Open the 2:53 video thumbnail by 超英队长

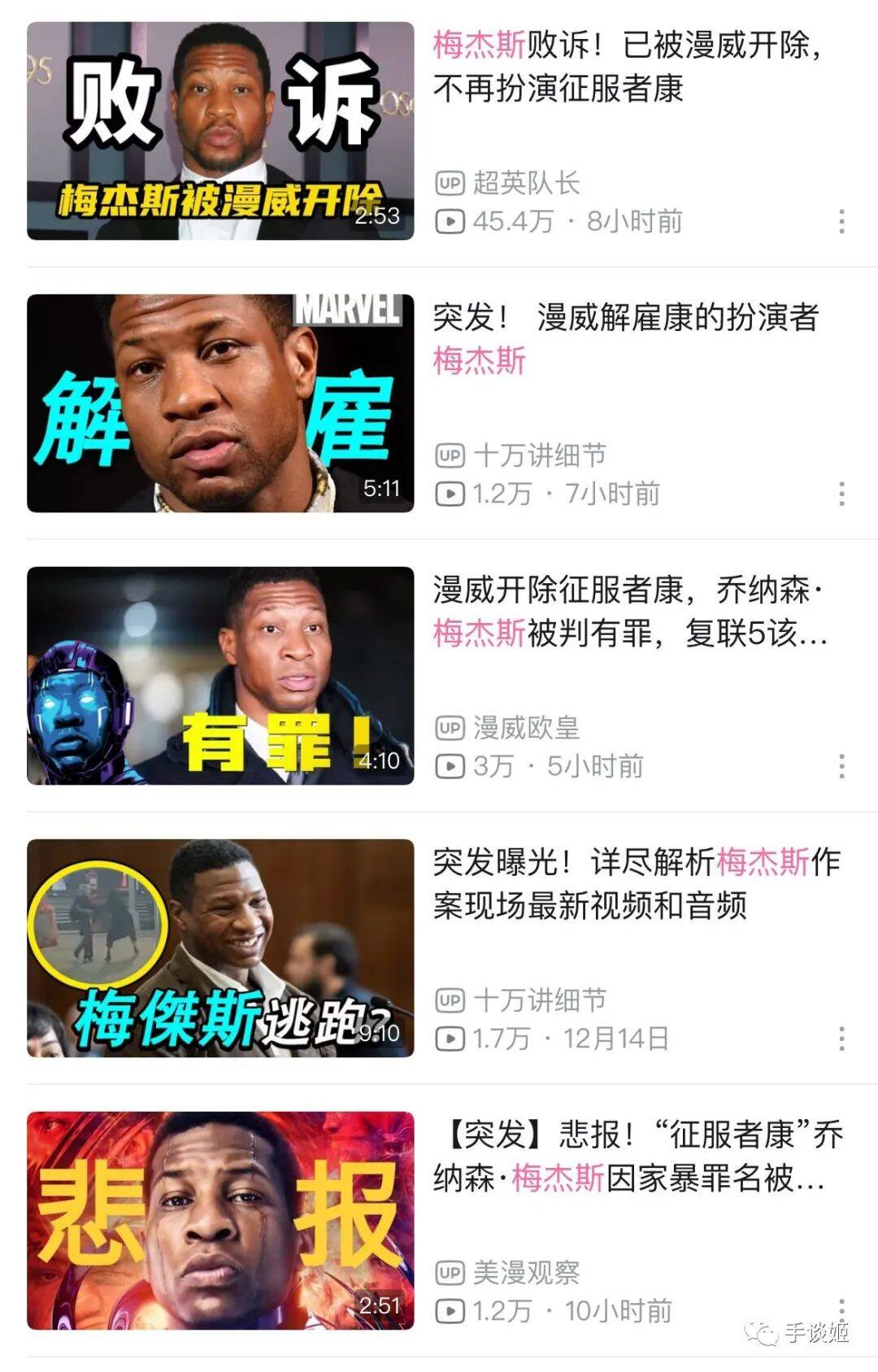point(220,131)
